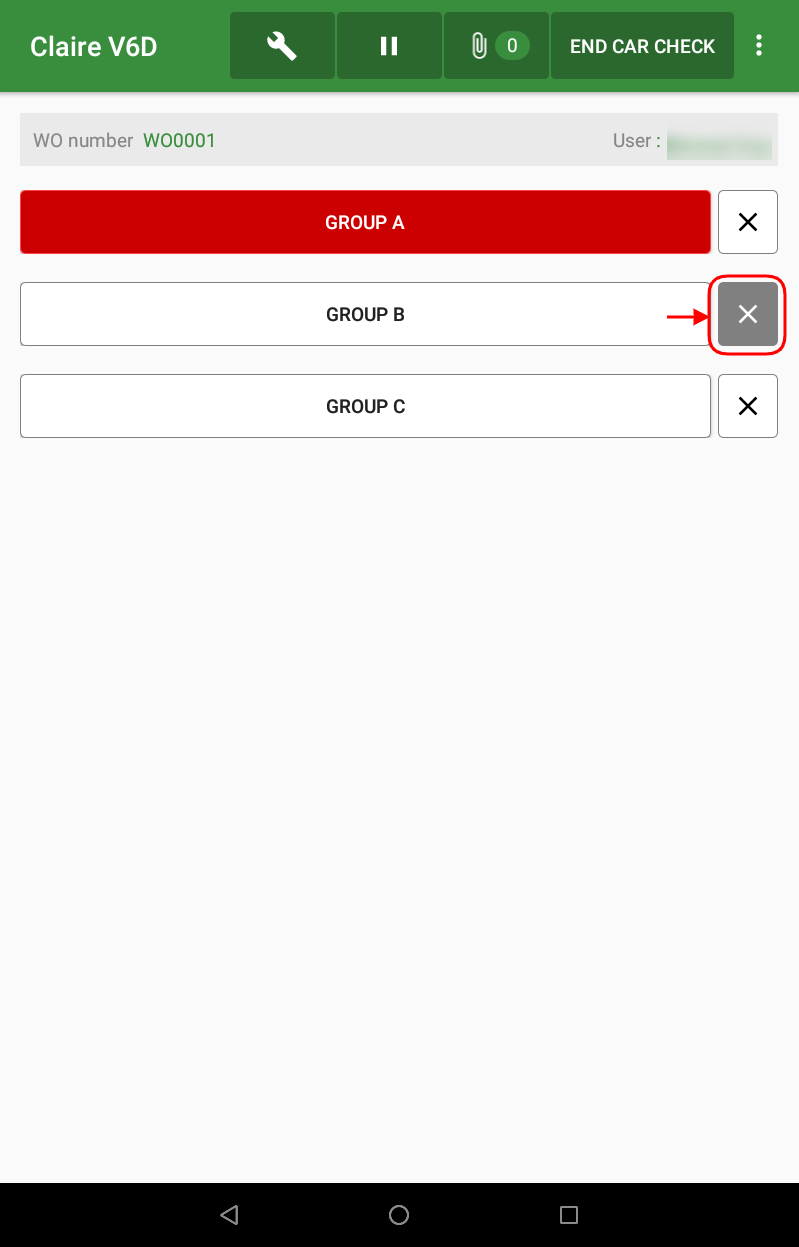Open the overflow menu

click(759, 46)
